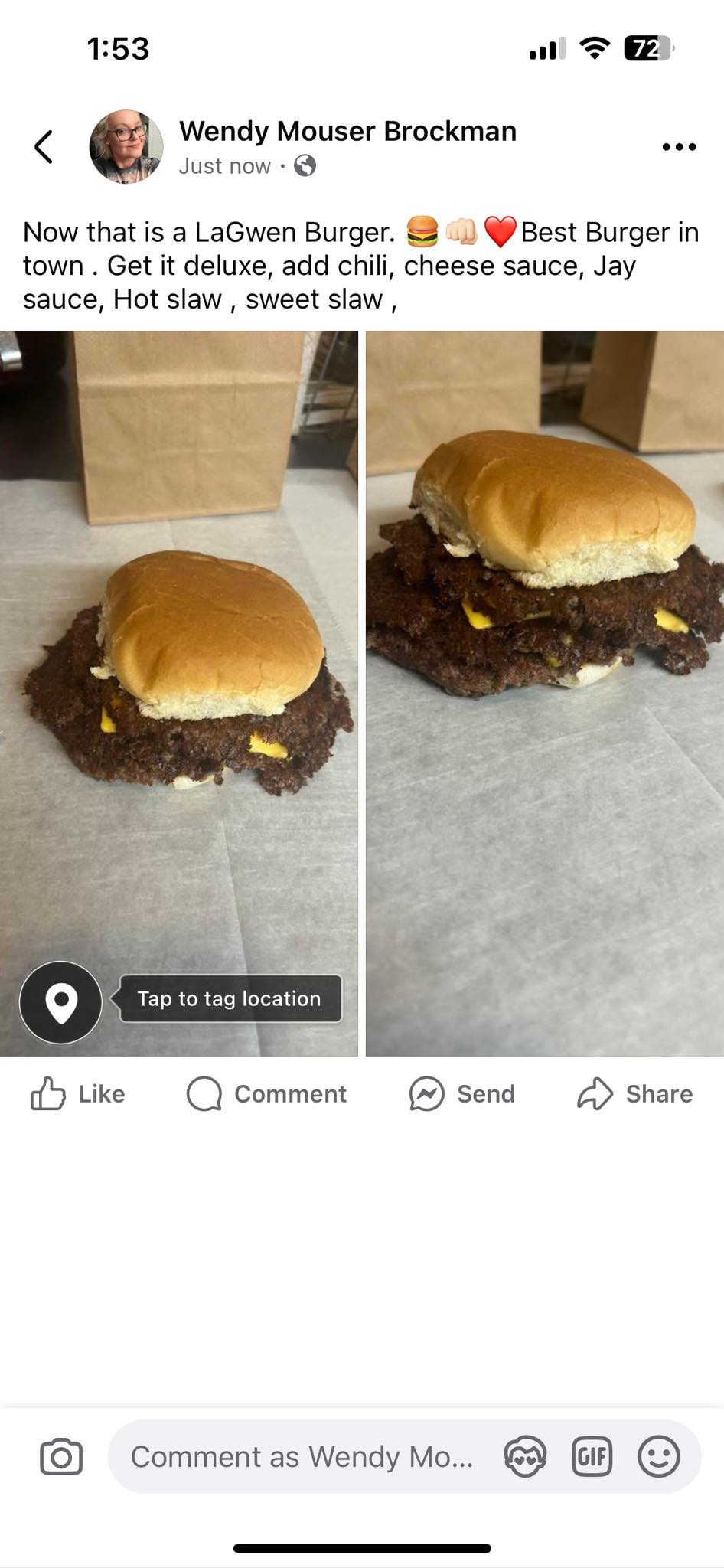
Task: Tap the Just now timestamp
Action: pyautogui.click(x=223, y=165)
